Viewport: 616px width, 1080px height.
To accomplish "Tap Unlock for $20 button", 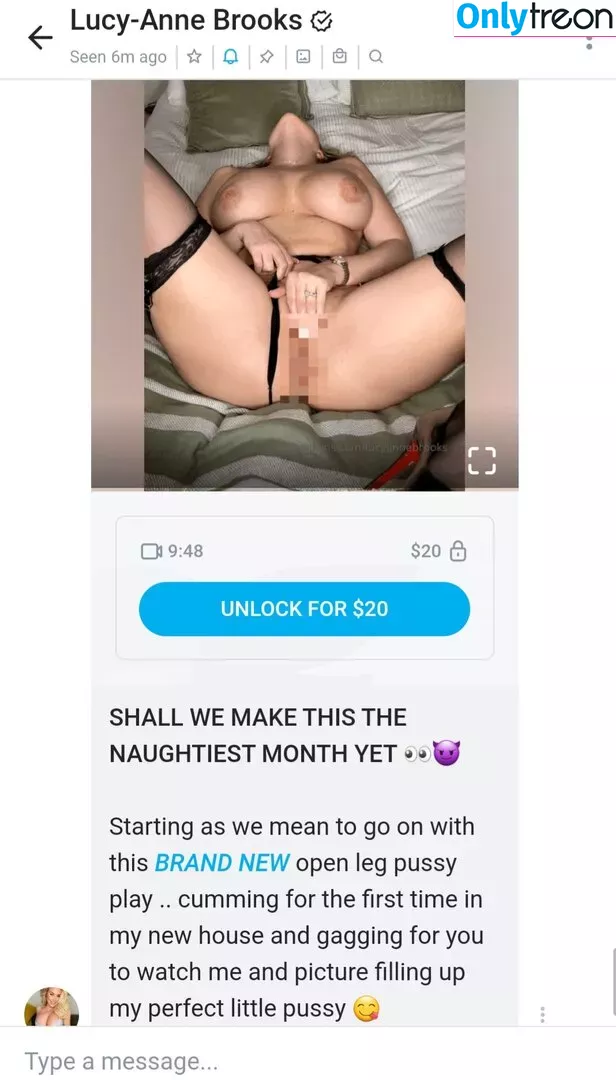I will tap(304, 609).
